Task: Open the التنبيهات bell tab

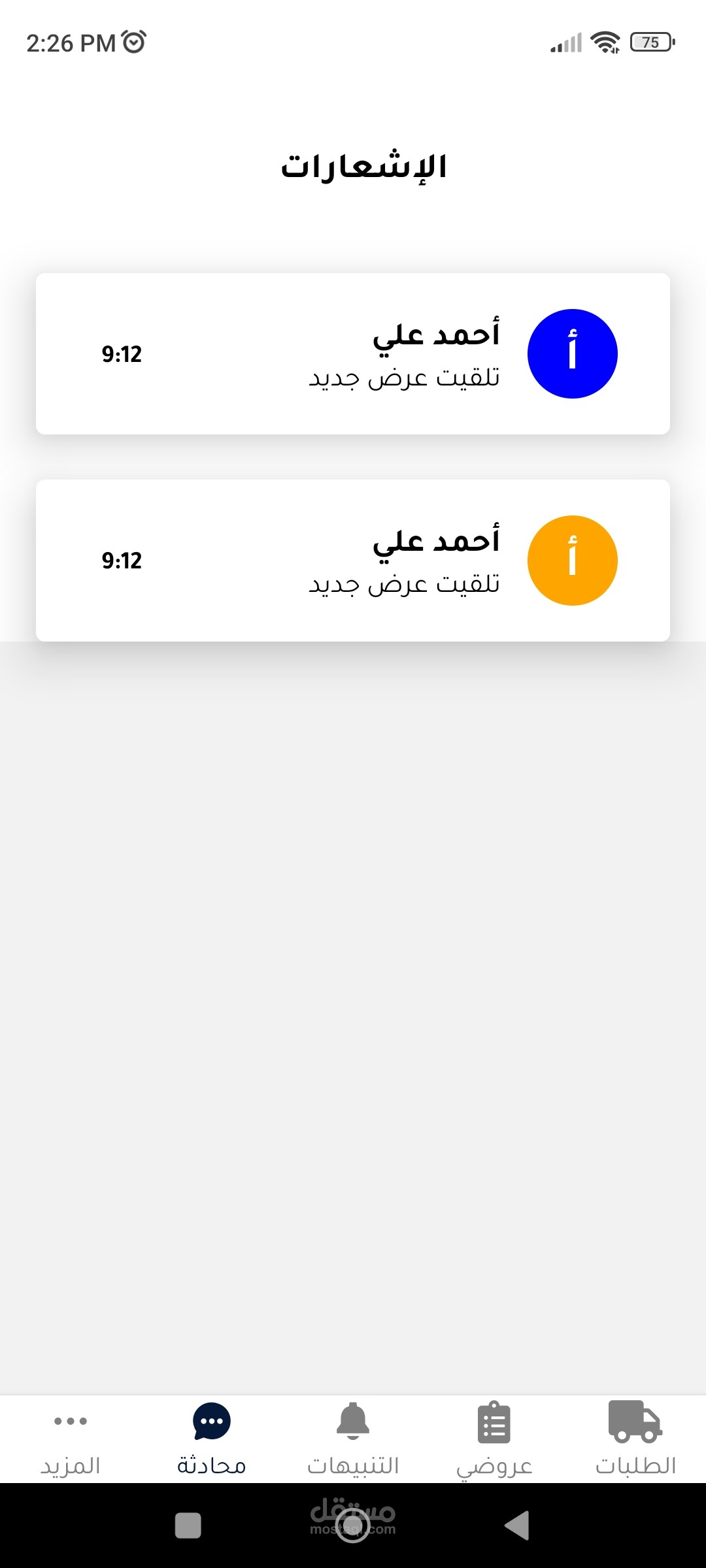Action: pos(353,1439)
